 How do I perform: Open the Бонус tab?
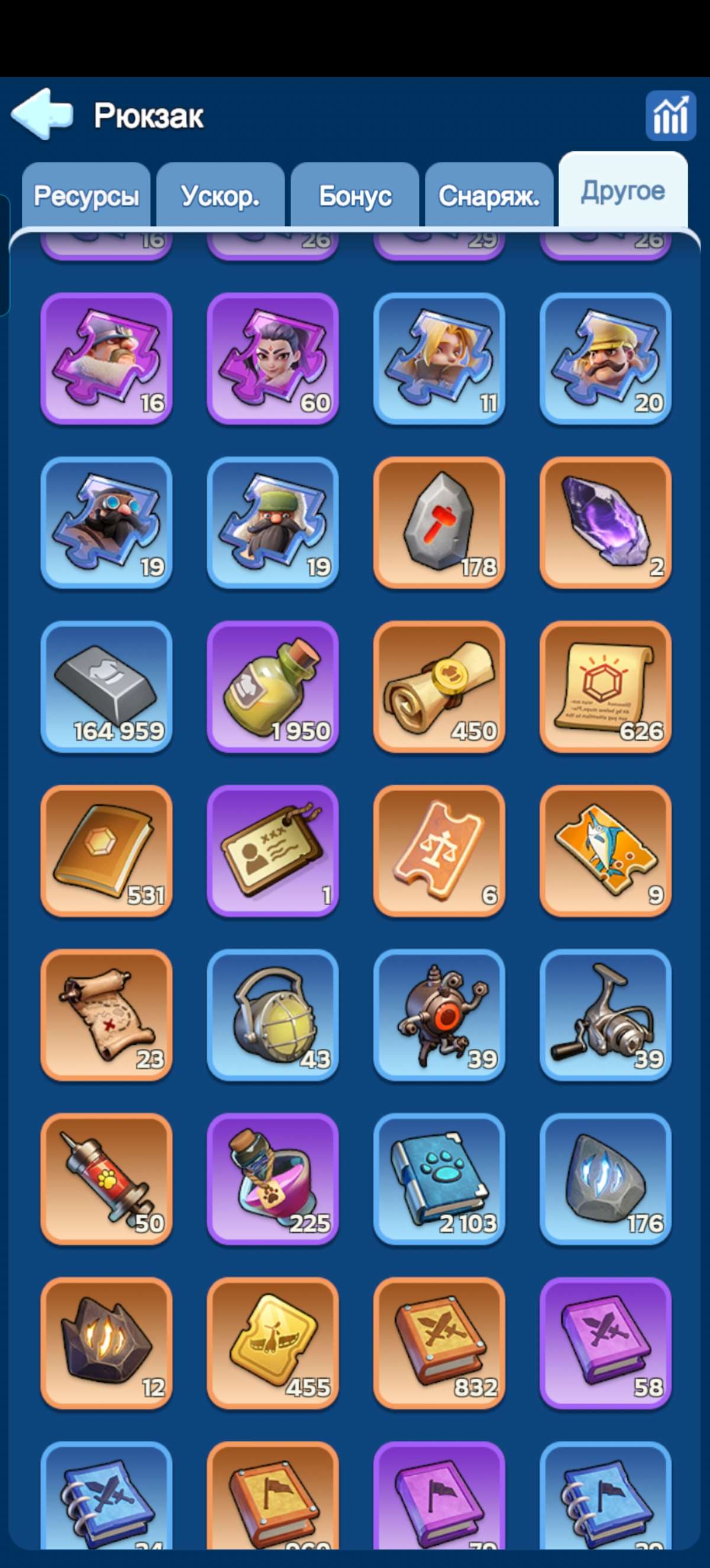(355, 196)
